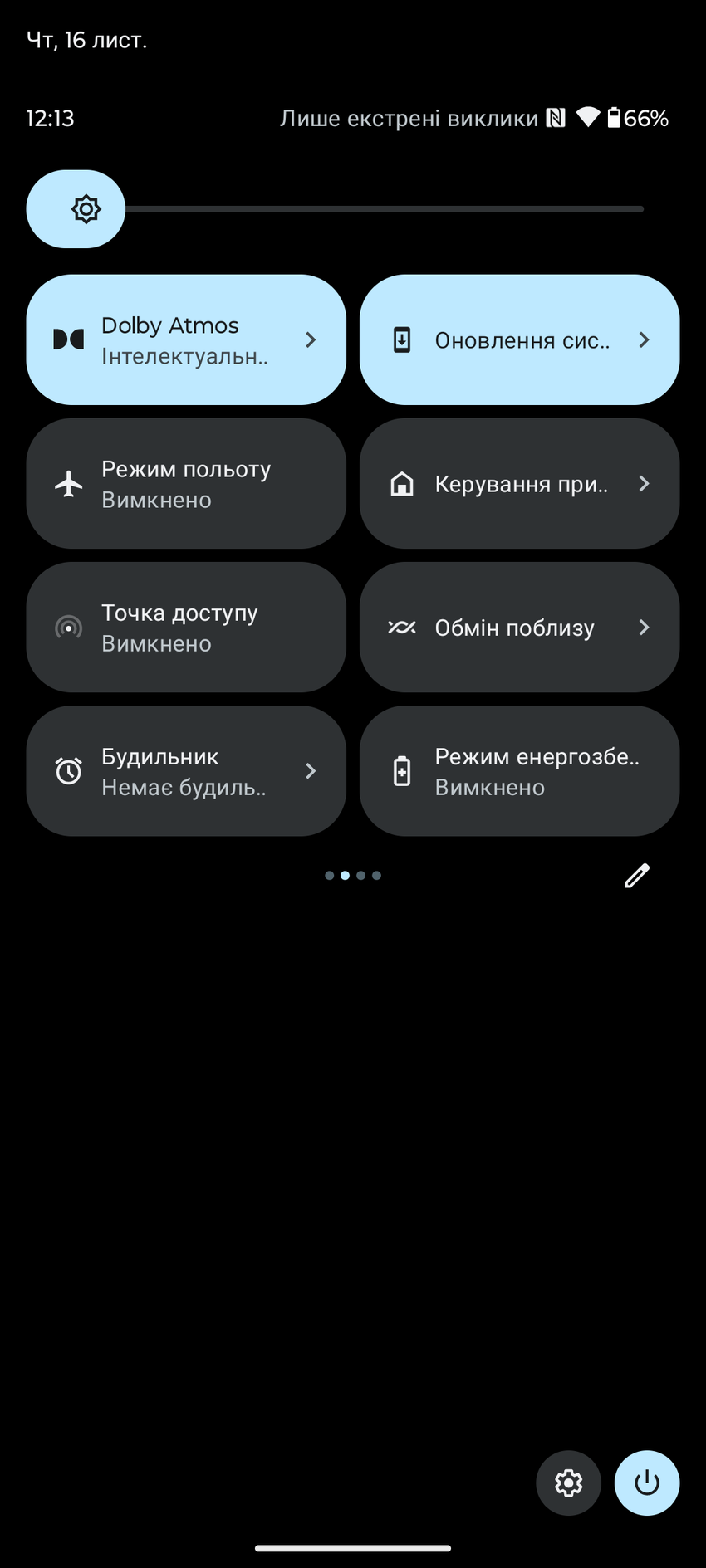Enable Точка доступу hotspot
This screenshot has height=1568, width=706.
coord(186,628)
